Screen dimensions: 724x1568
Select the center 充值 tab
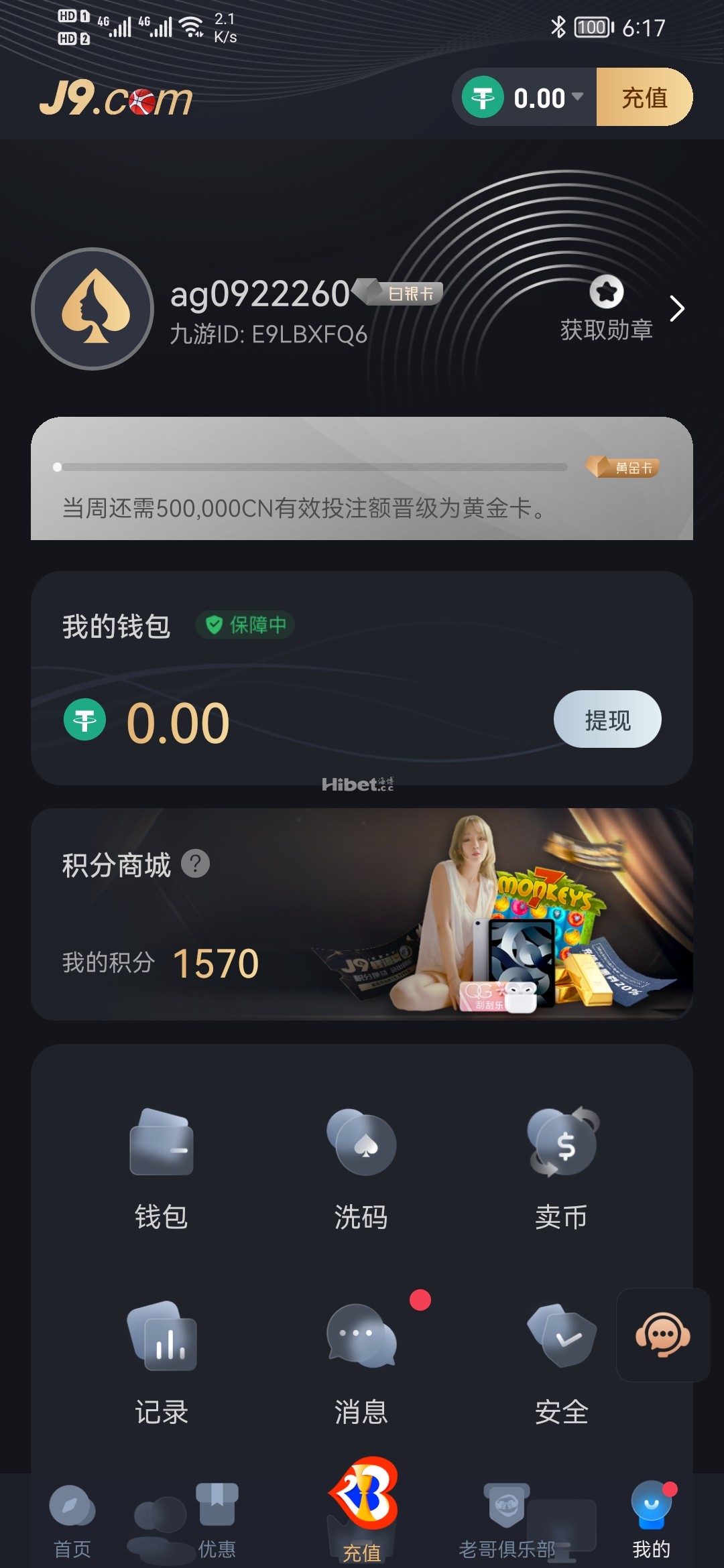pos(362,1511)
